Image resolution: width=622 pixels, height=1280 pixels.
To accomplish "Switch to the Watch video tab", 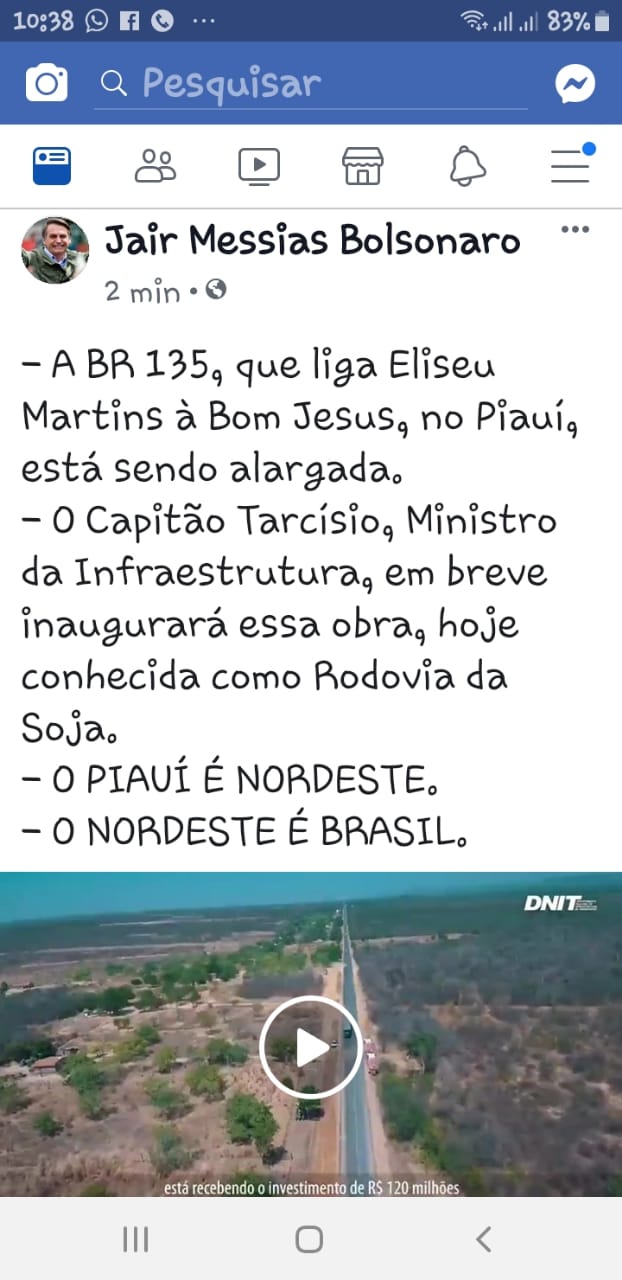I will [259, 166].
